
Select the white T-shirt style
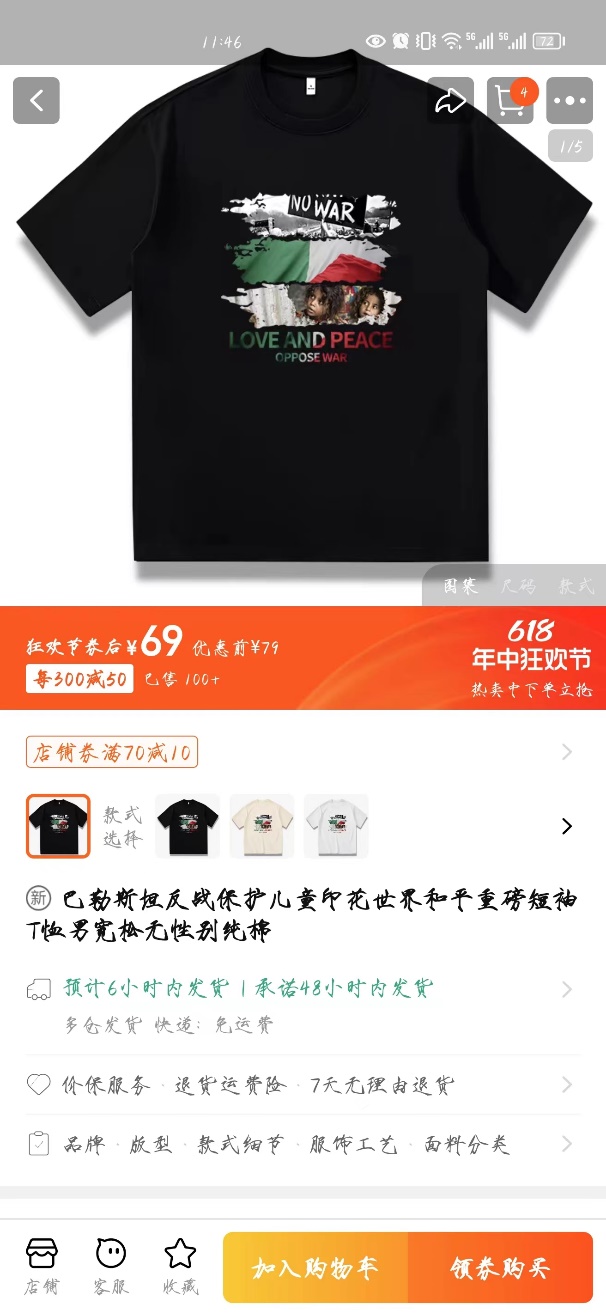pyautogui.click(x=336, y=826)
